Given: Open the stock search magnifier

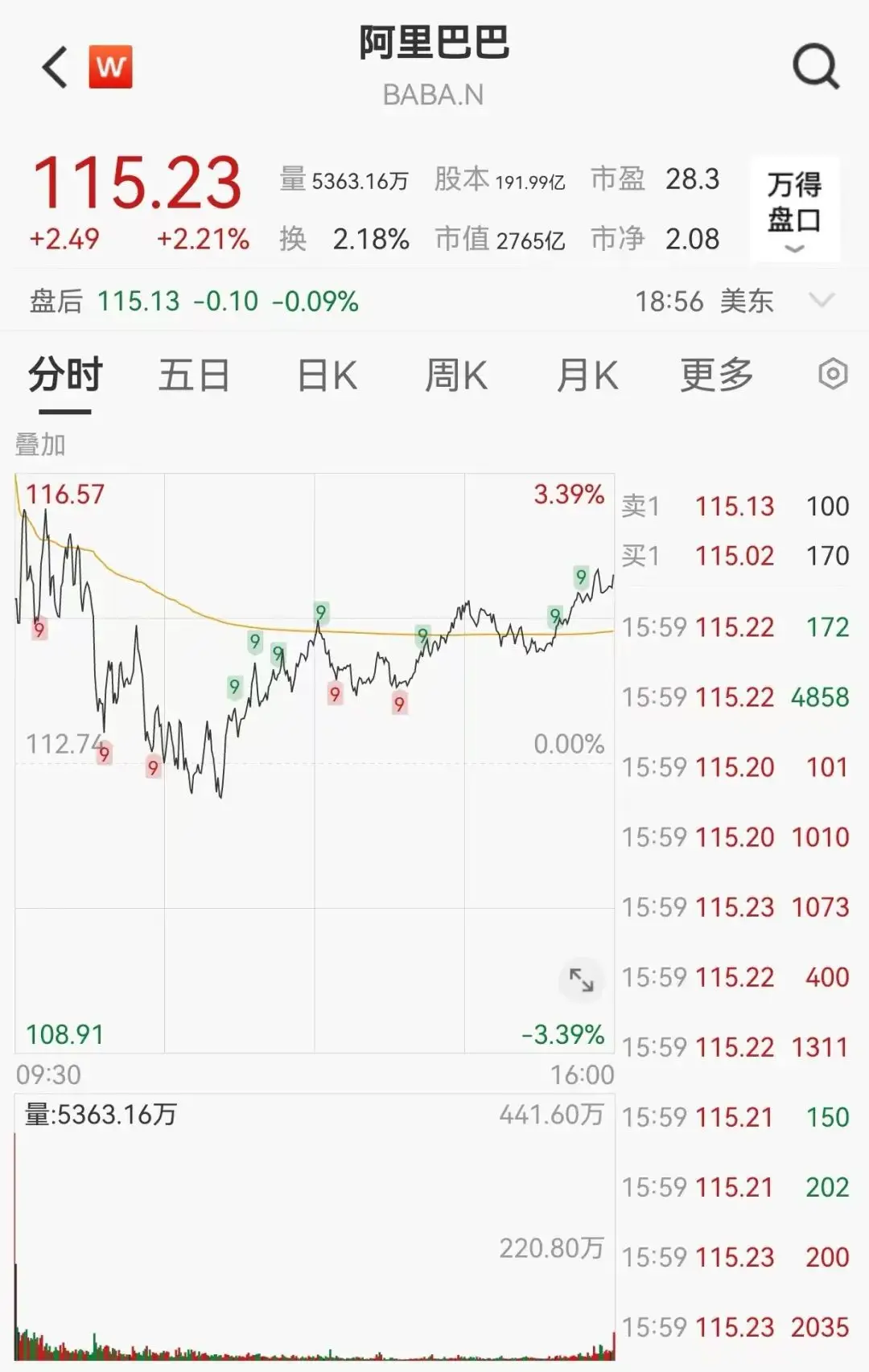Looking at the screenshot, I should pos(814,64).
